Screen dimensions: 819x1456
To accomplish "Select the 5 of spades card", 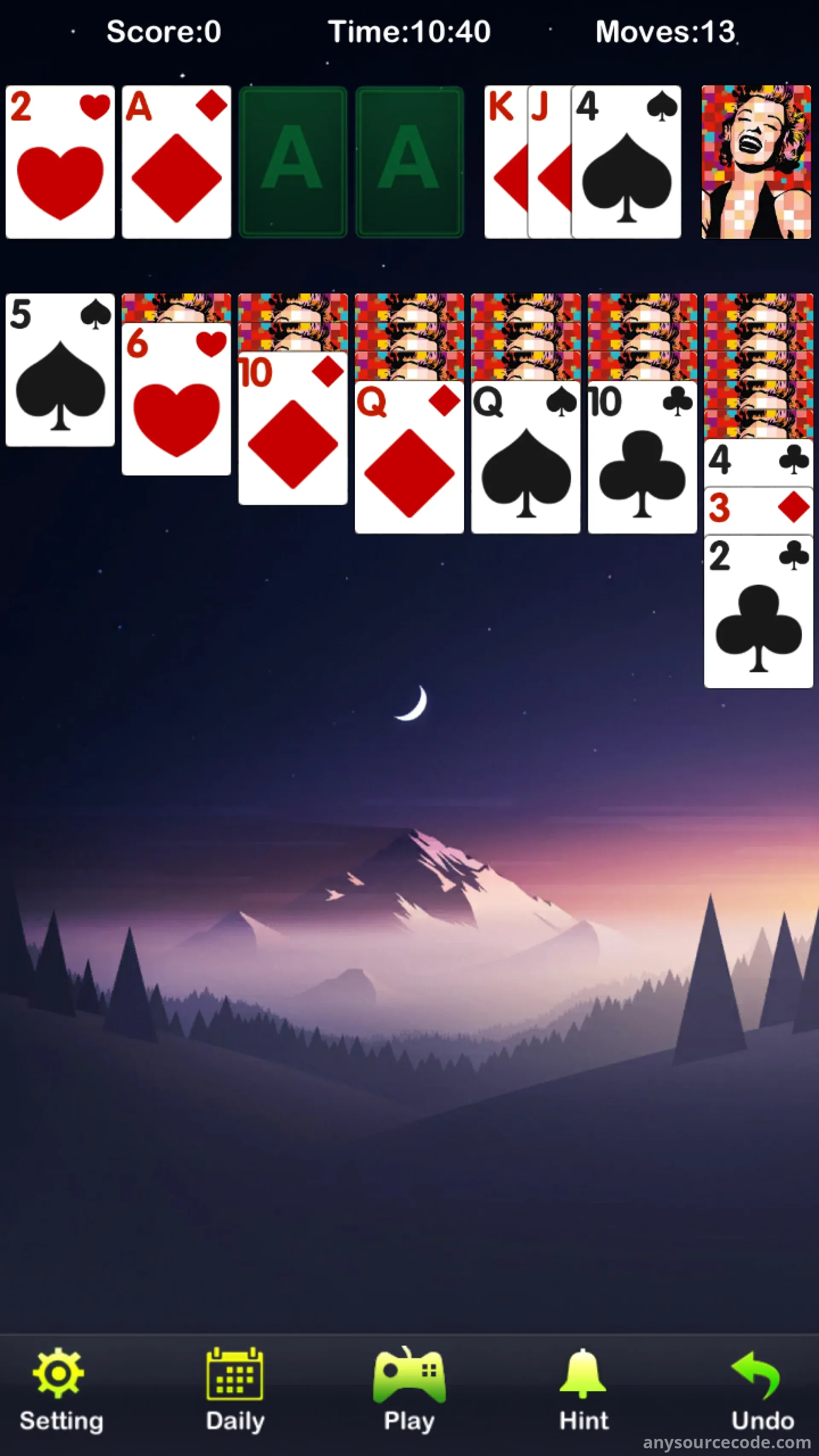I will 60,369.
